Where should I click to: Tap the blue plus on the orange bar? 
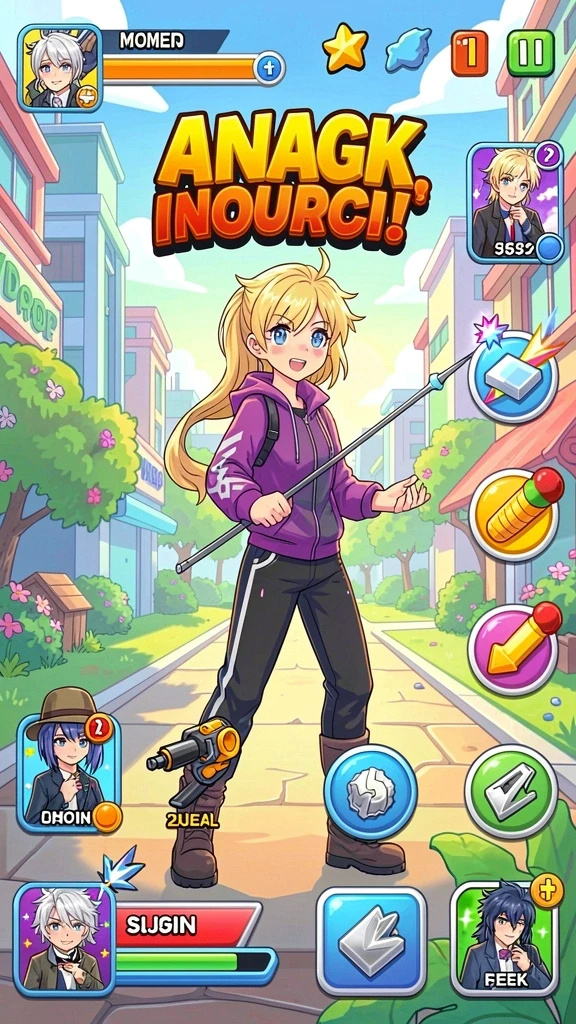pos(269,67)
